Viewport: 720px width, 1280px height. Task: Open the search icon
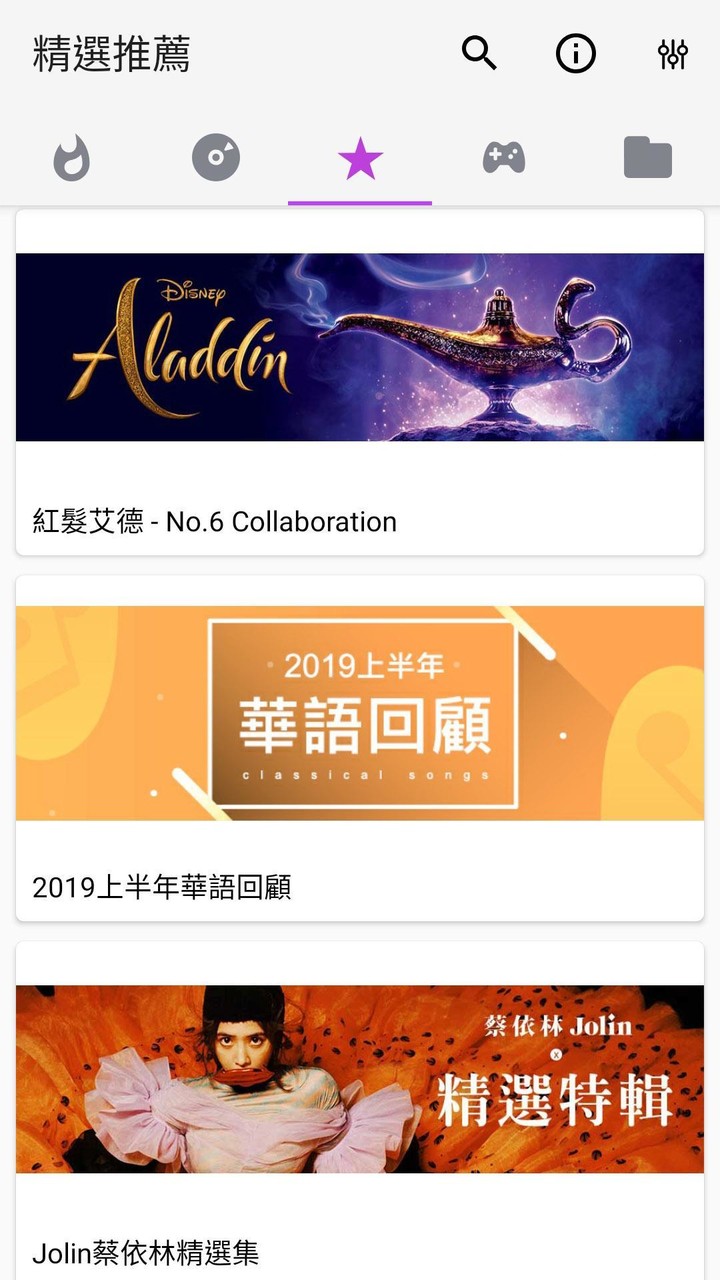[479, 54]
